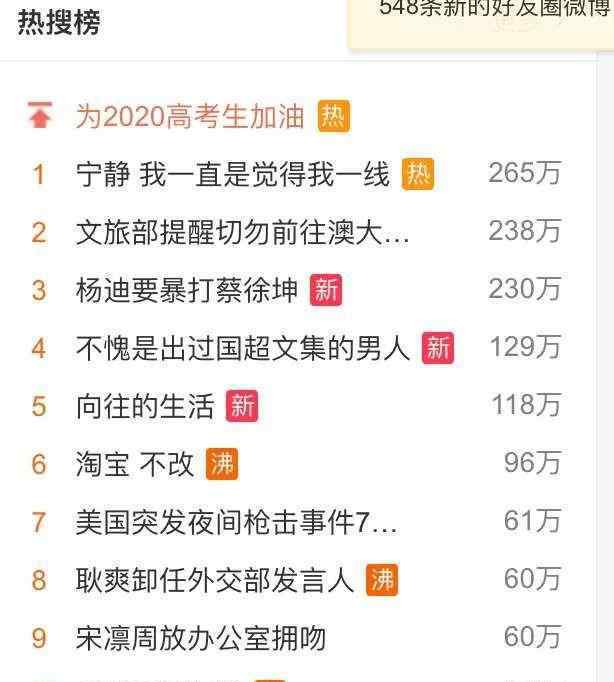The height and width of the screenshot is (682, 614).
Task: Open topic 文旅部提醒切勿前往澳大
Action: click(242, 232)
